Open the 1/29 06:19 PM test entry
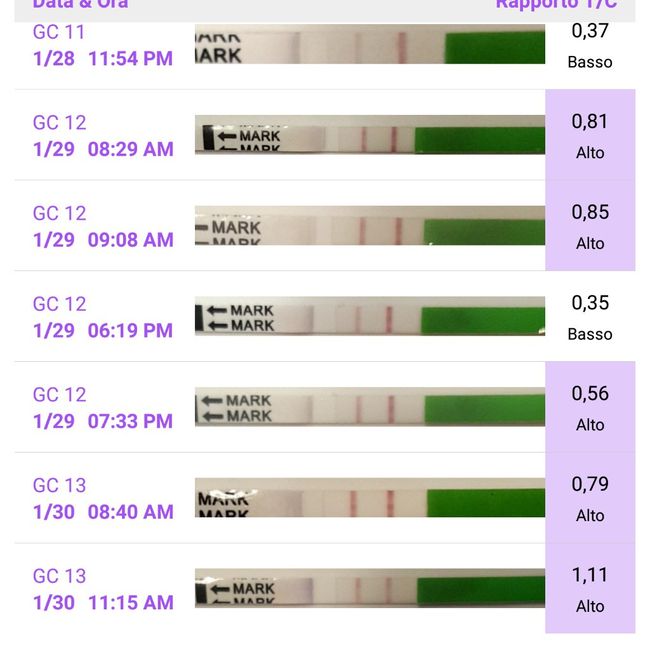The height and width of the screenshot is (650, 650). click(x=324, y=318)
